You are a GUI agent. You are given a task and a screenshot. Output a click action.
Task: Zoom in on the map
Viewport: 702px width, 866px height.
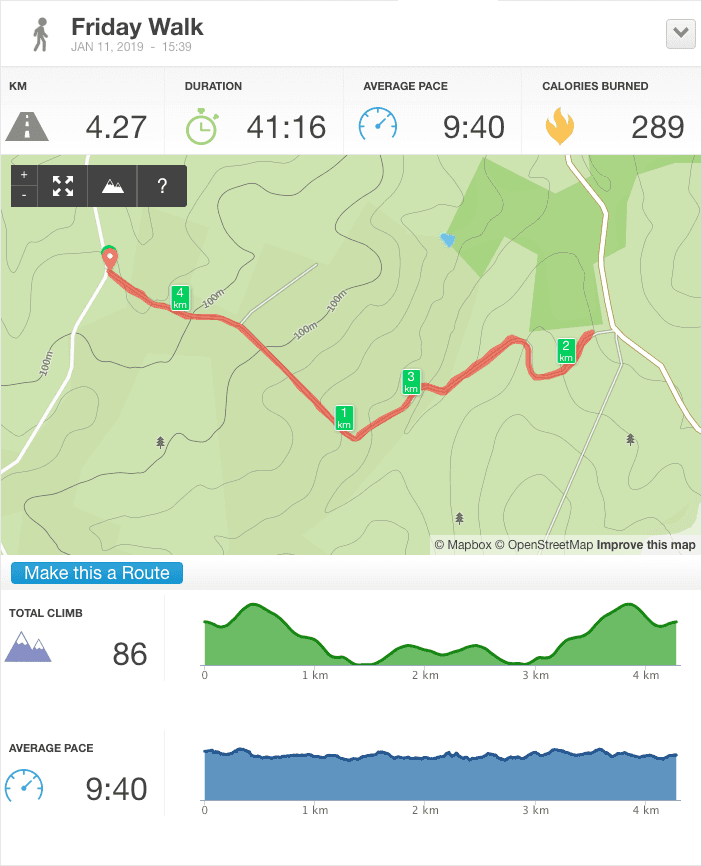click(24, 175)
